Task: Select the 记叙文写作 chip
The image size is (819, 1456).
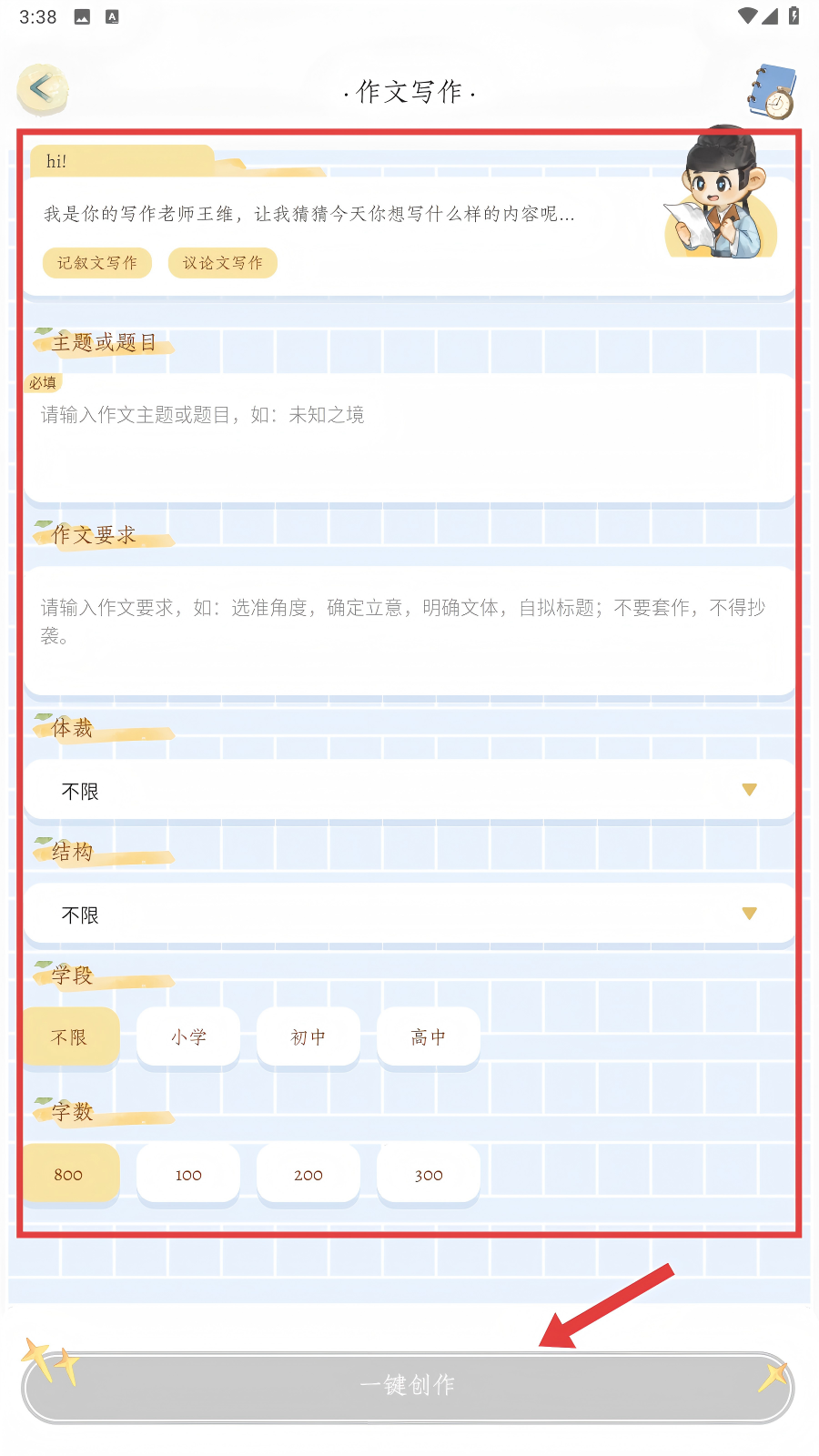Action: (x=97, y=263)
